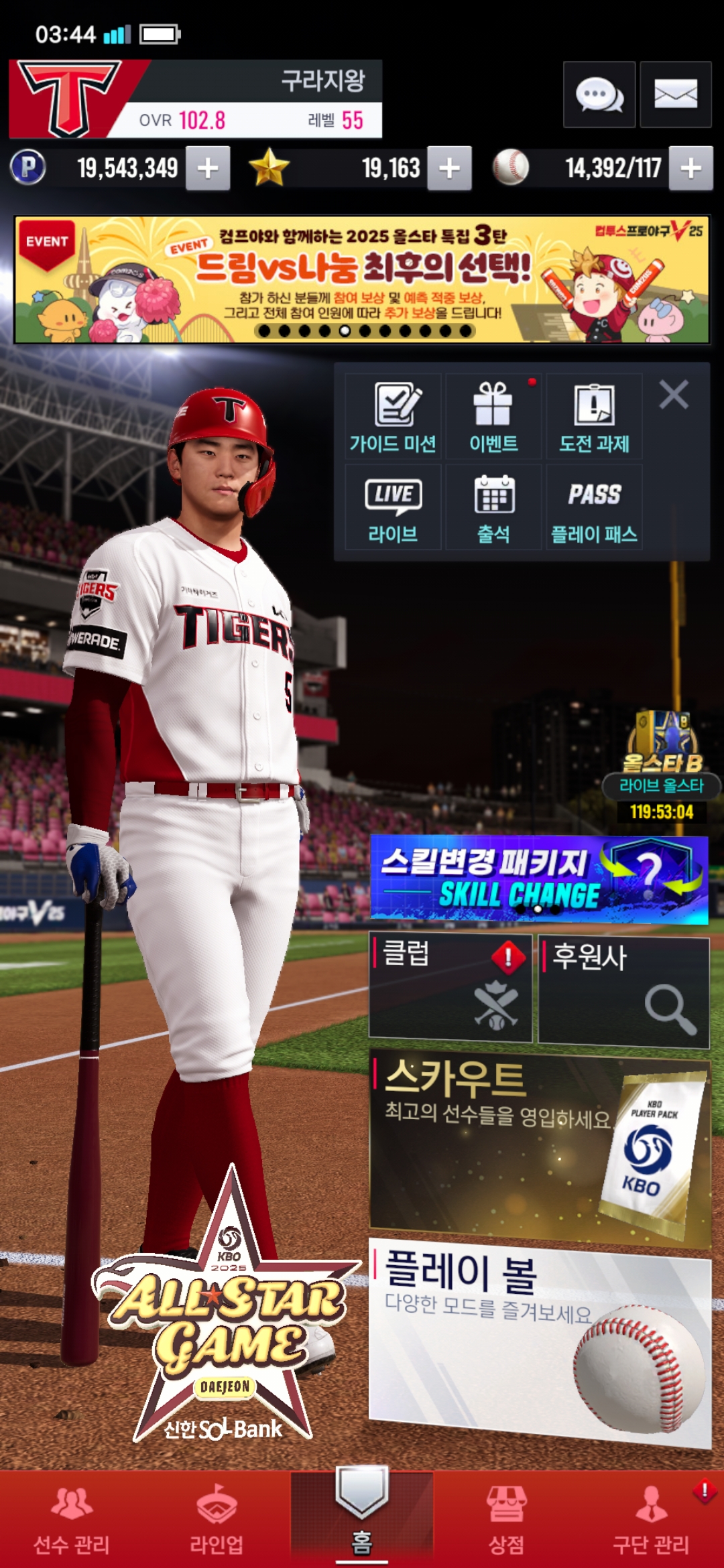This screenshot has width=724, height=1568.
Task: Open the 스킬변경 패키지 banner
Action: [539, 879]
